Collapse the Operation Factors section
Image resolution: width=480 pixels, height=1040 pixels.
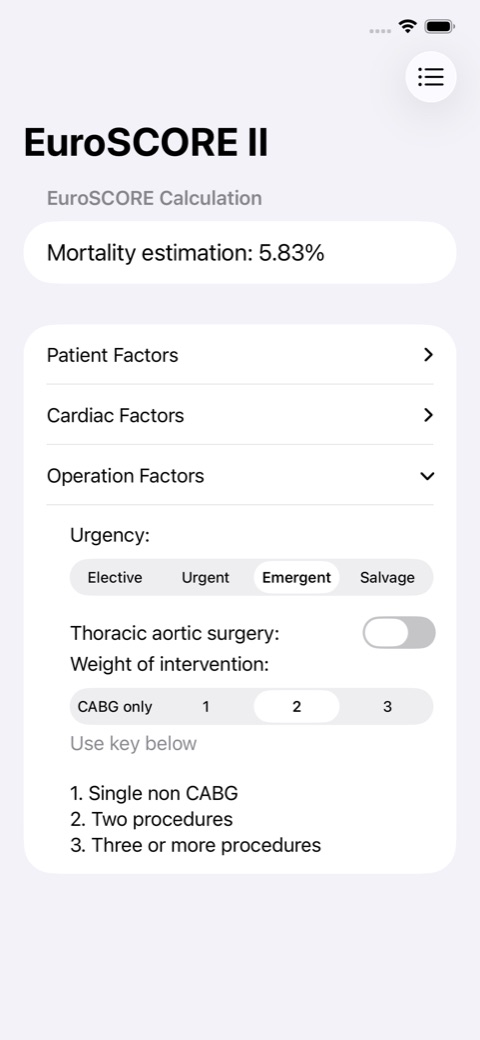239,476
